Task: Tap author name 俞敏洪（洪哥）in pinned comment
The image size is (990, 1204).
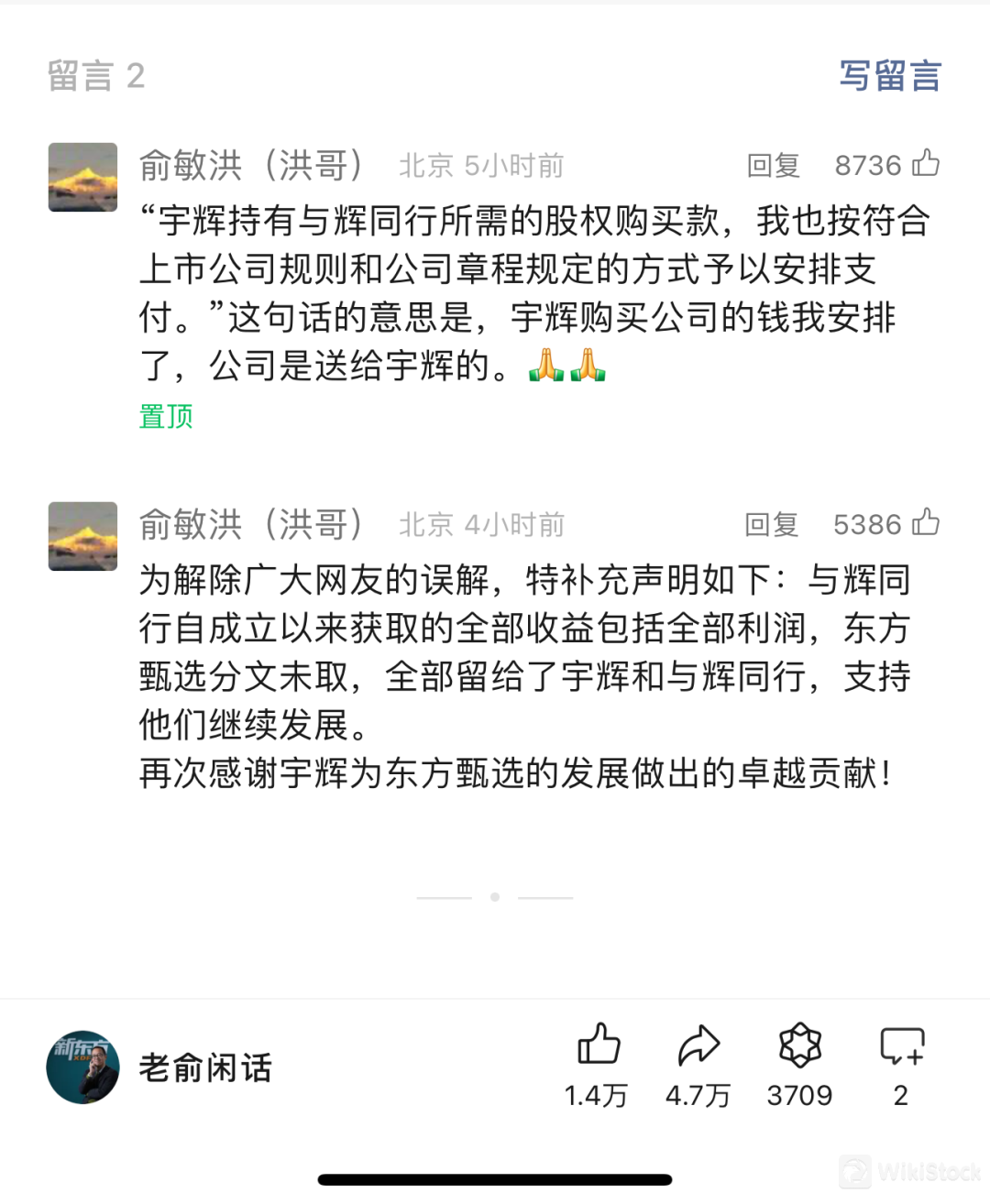Action: tap(250, 166)
